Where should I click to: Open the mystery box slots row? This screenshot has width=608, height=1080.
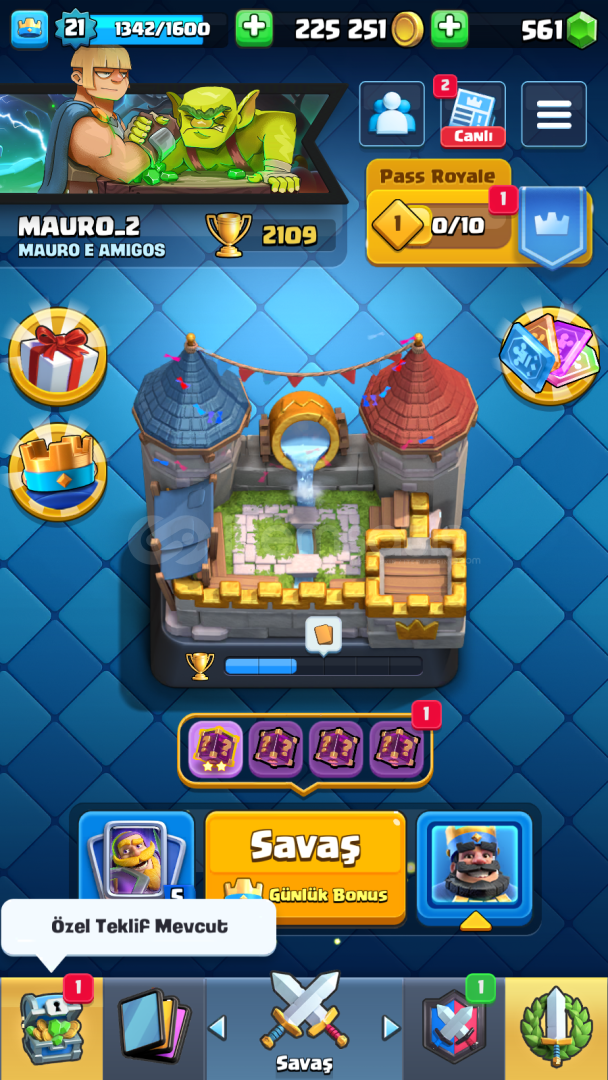click(306, 750)
